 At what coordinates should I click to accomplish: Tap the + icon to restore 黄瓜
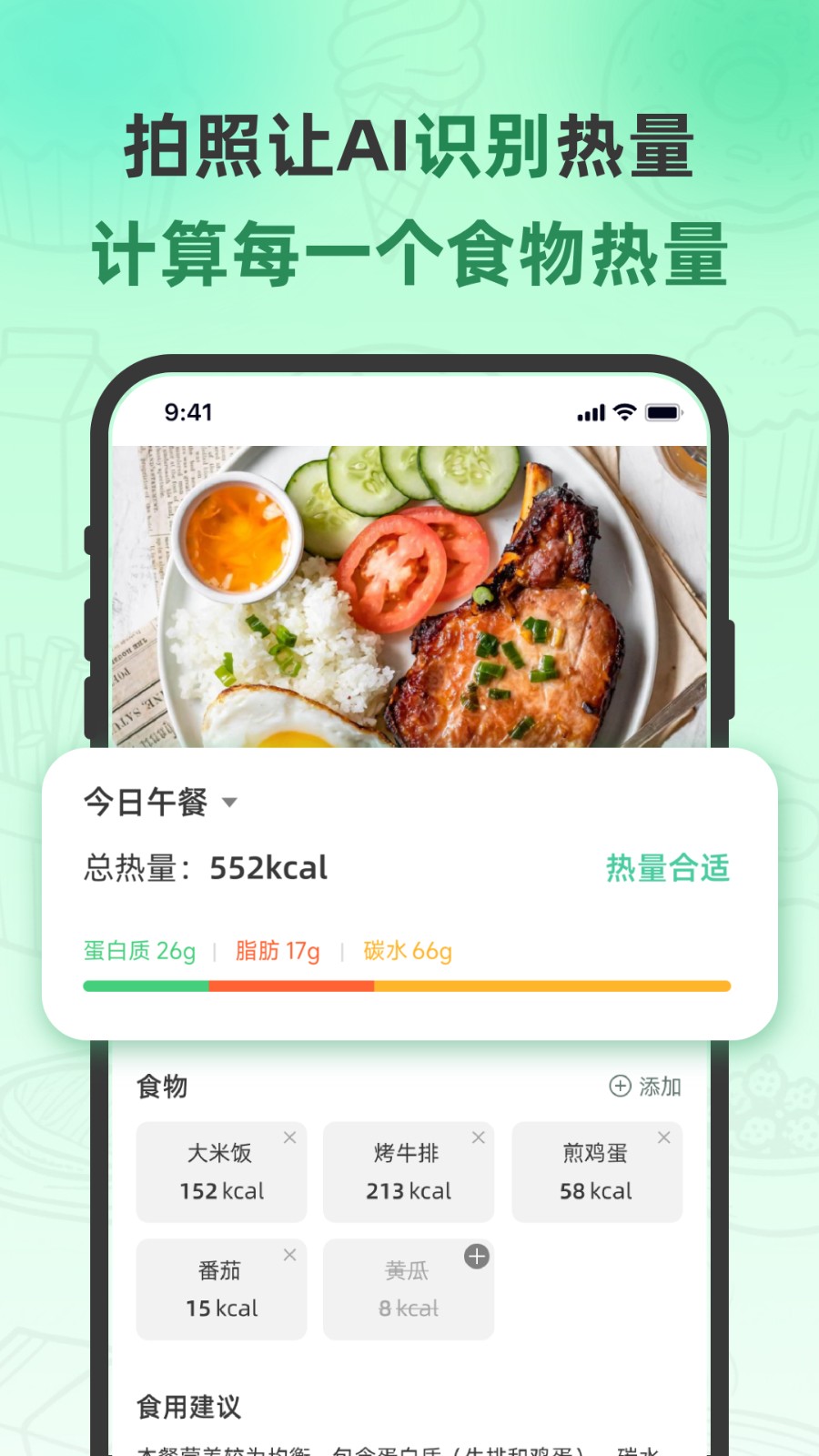tap(476, 1254)
